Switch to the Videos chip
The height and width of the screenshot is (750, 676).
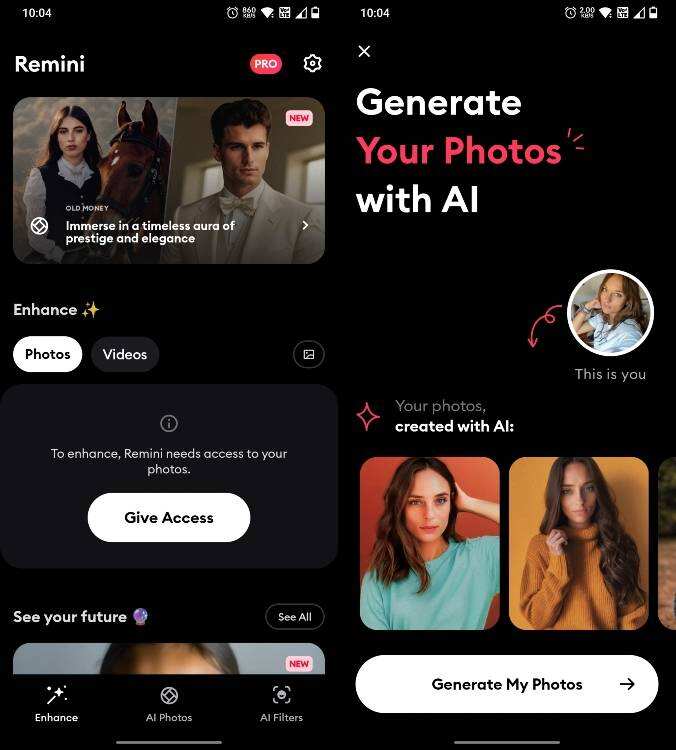(125, 354)
